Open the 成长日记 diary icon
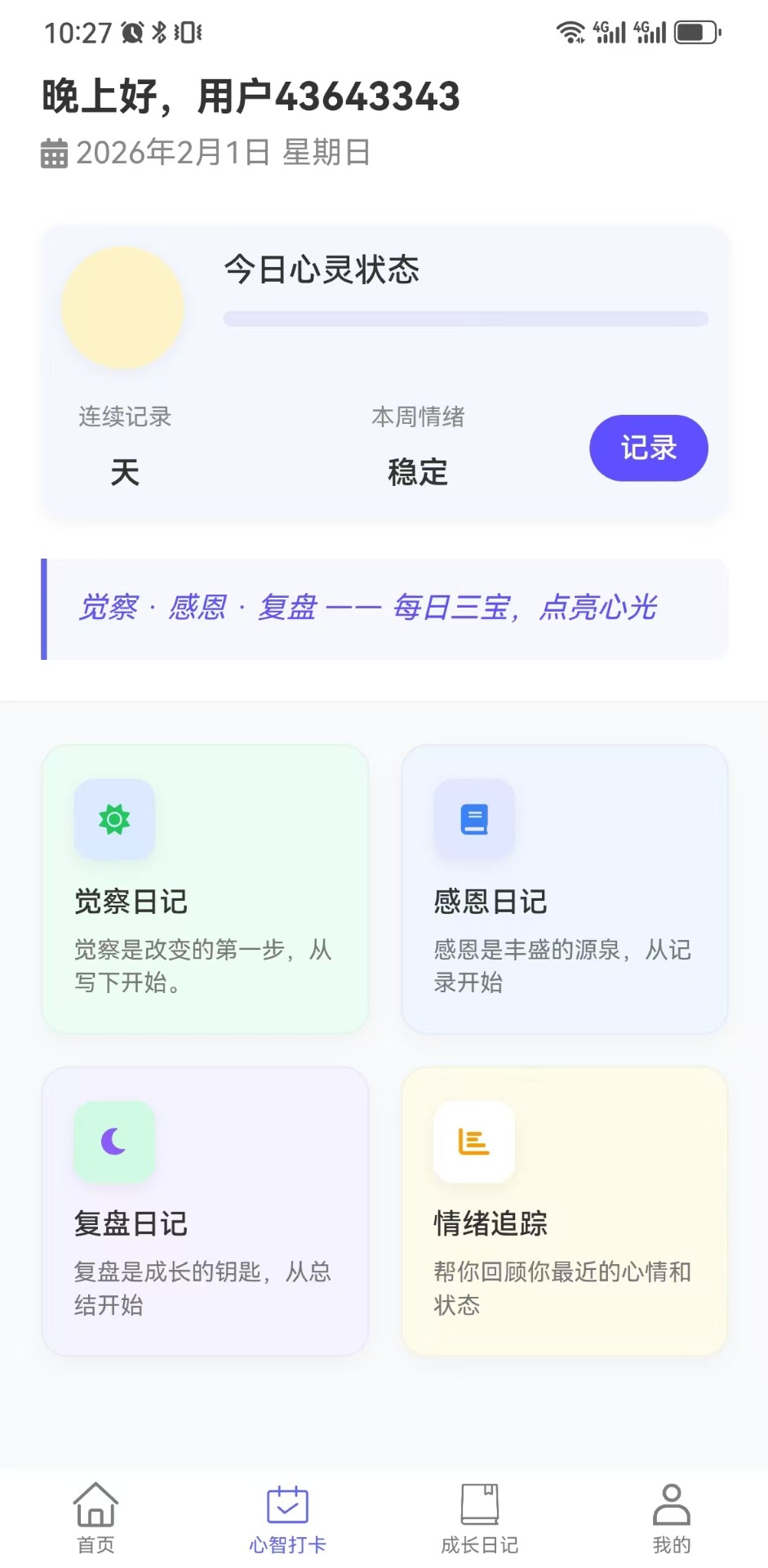 [x=480, y=1503]
